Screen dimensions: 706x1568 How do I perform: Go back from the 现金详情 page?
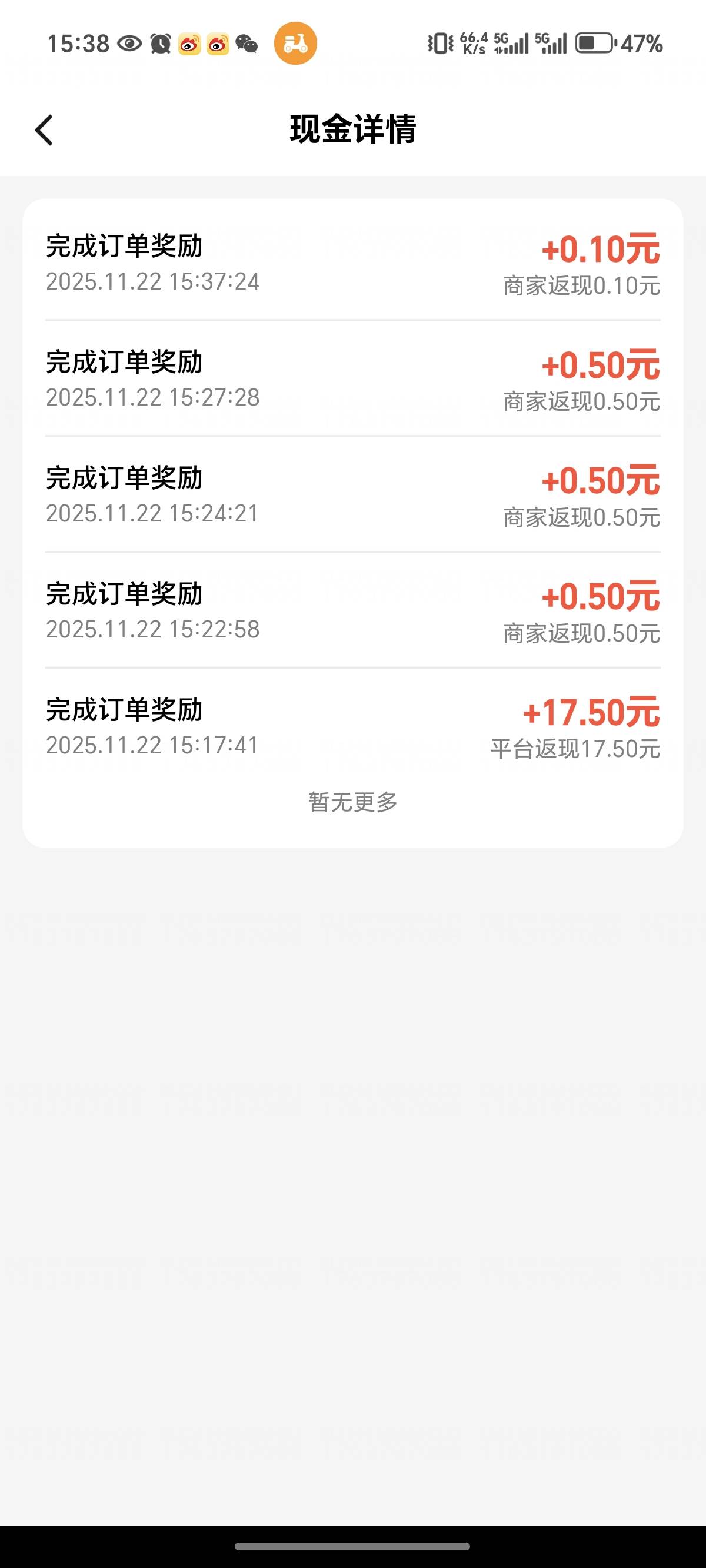point(44,129)
